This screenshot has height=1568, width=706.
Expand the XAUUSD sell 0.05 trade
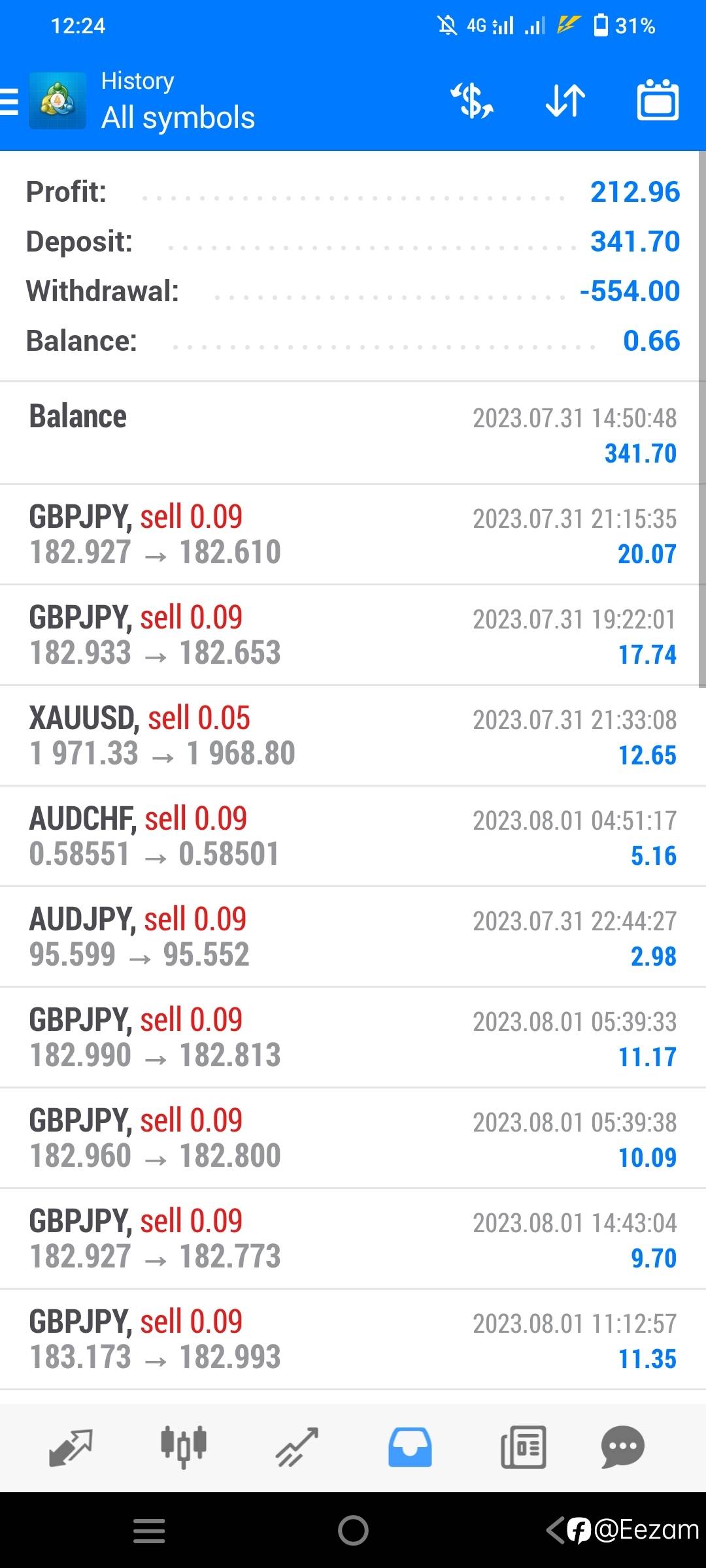click(353, 736)
